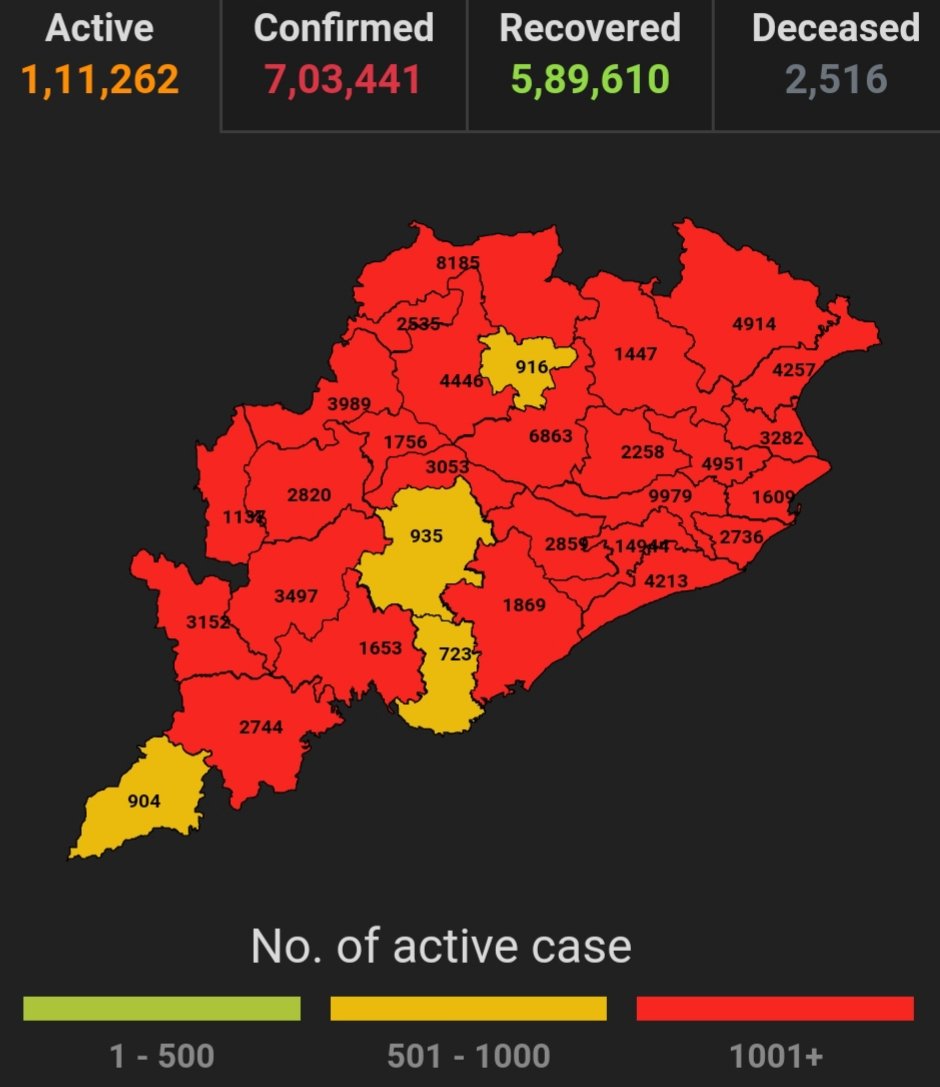
Task: Switch to the Recovered tab
Action: point(590,55)
